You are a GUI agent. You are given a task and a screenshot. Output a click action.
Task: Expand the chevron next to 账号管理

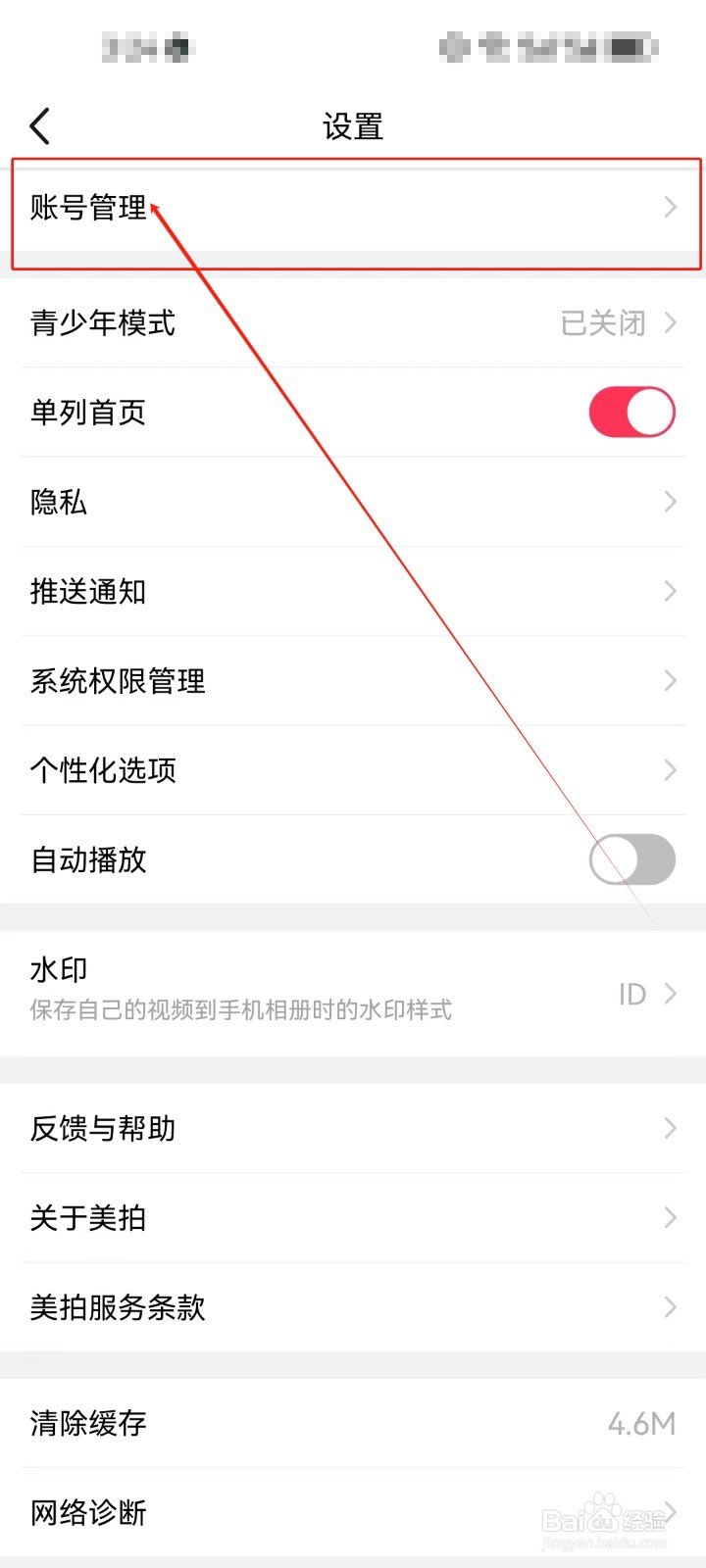(x=670, y=208)
